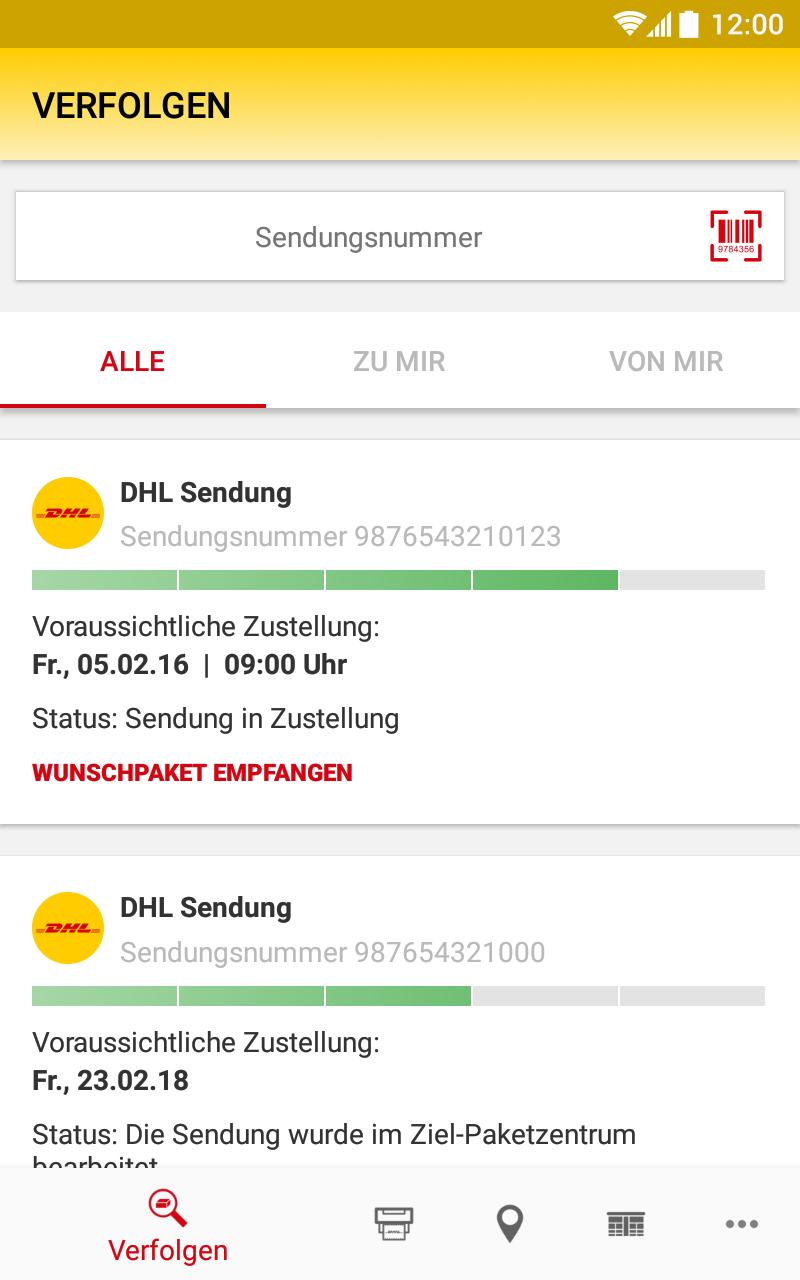The width and height of the screenshot is (800, 1280).
Task: Open the barcode scanner for shipment numbers
Action: [737, 236]
